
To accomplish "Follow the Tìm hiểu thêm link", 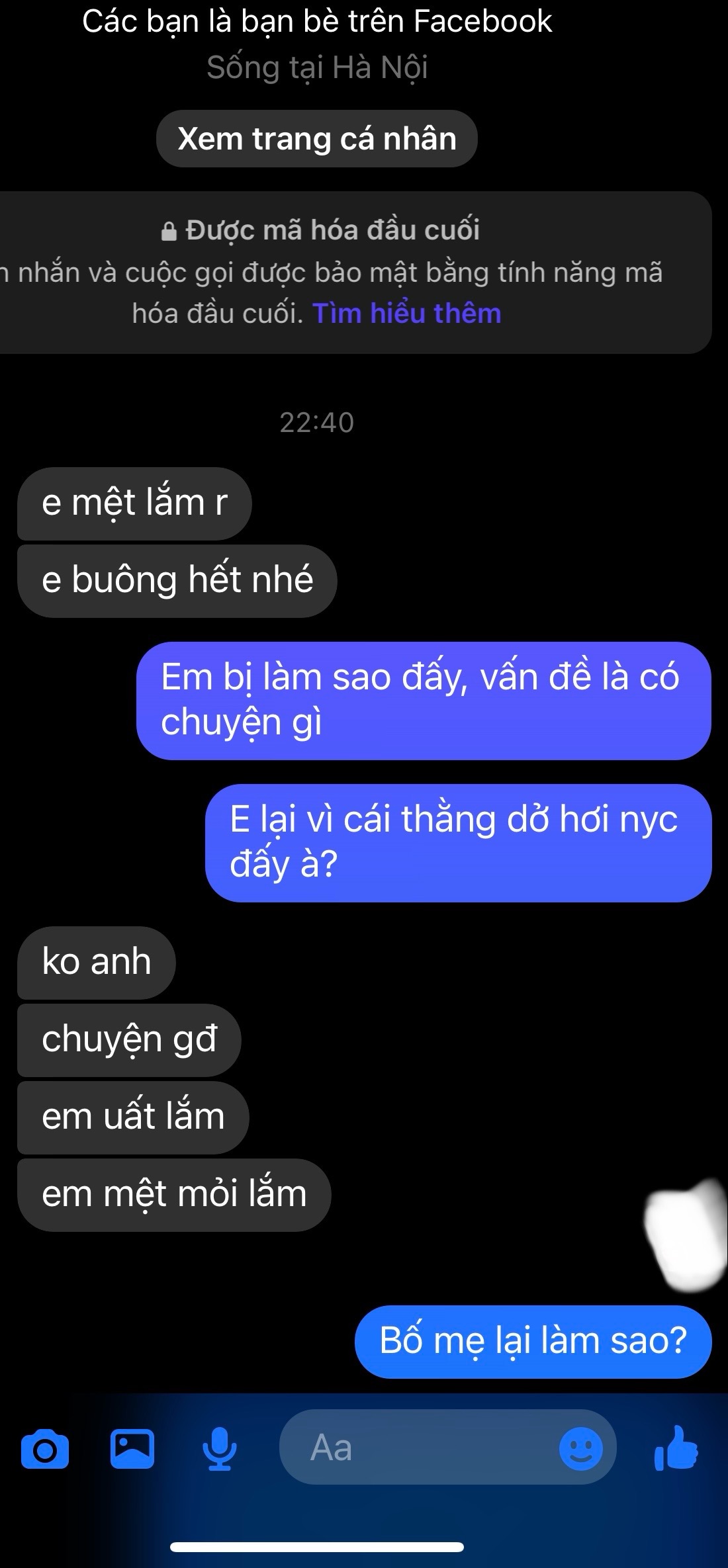I will (x=406, y=314).
